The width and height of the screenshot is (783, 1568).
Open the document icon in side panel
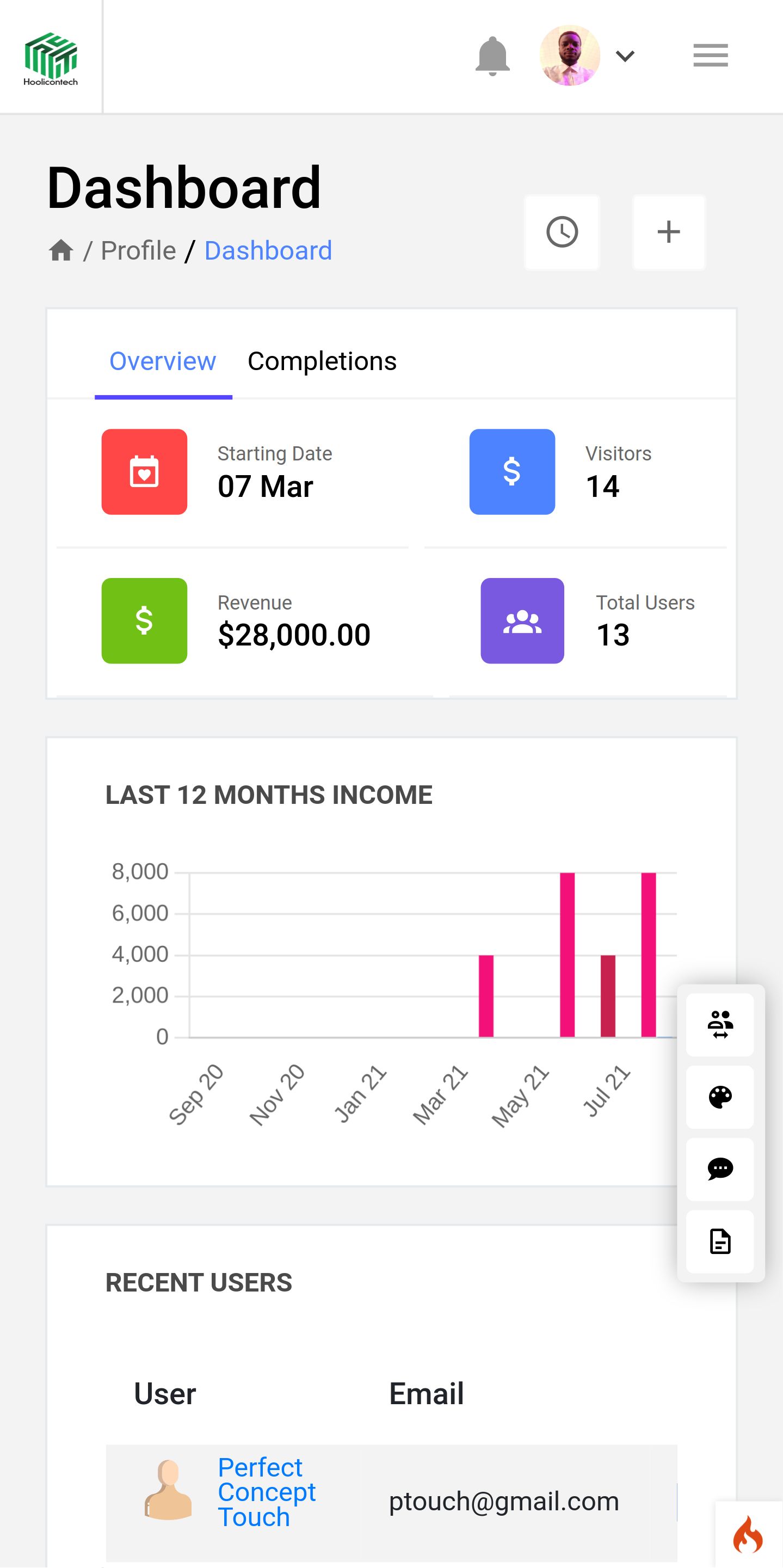(720, 1242)
